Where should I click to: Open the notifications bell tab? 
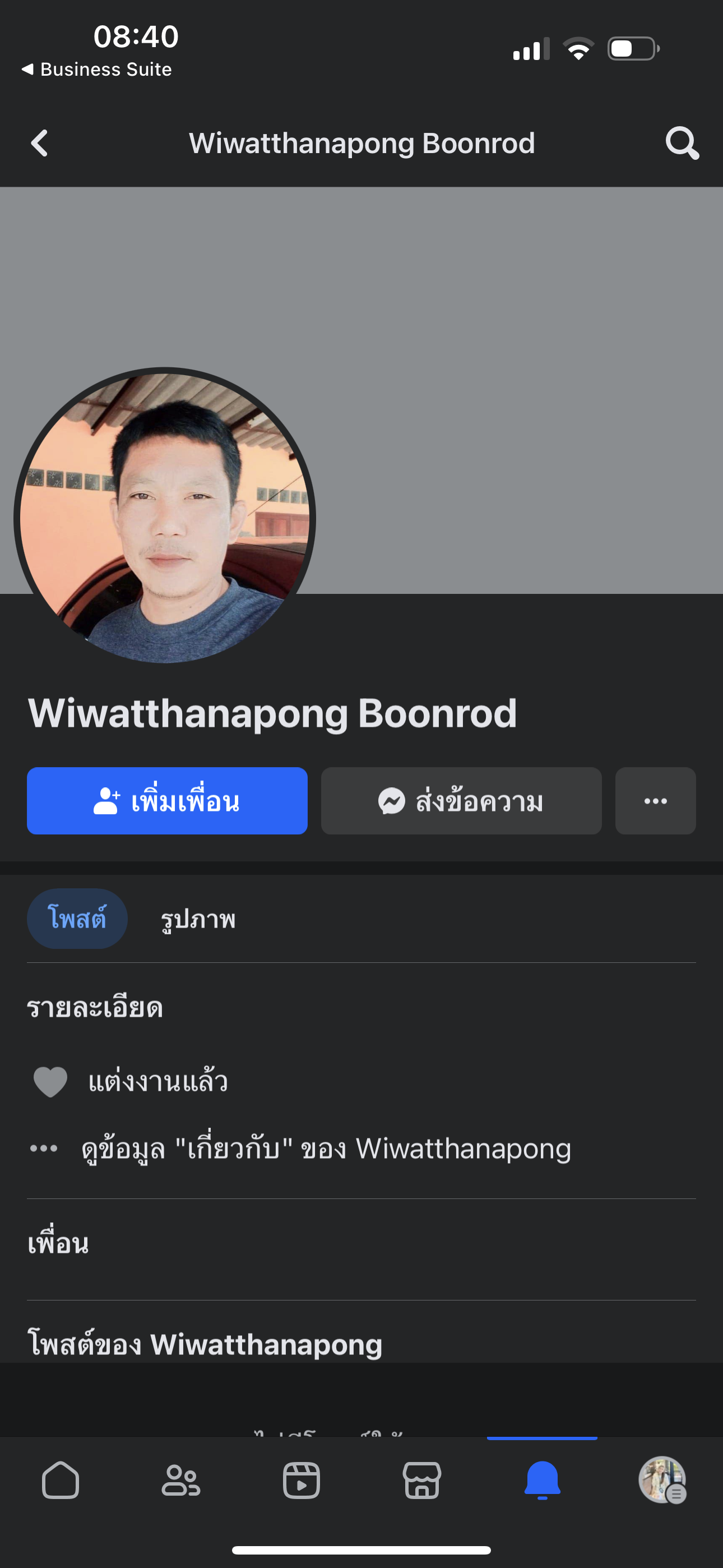click(541, 1480)
